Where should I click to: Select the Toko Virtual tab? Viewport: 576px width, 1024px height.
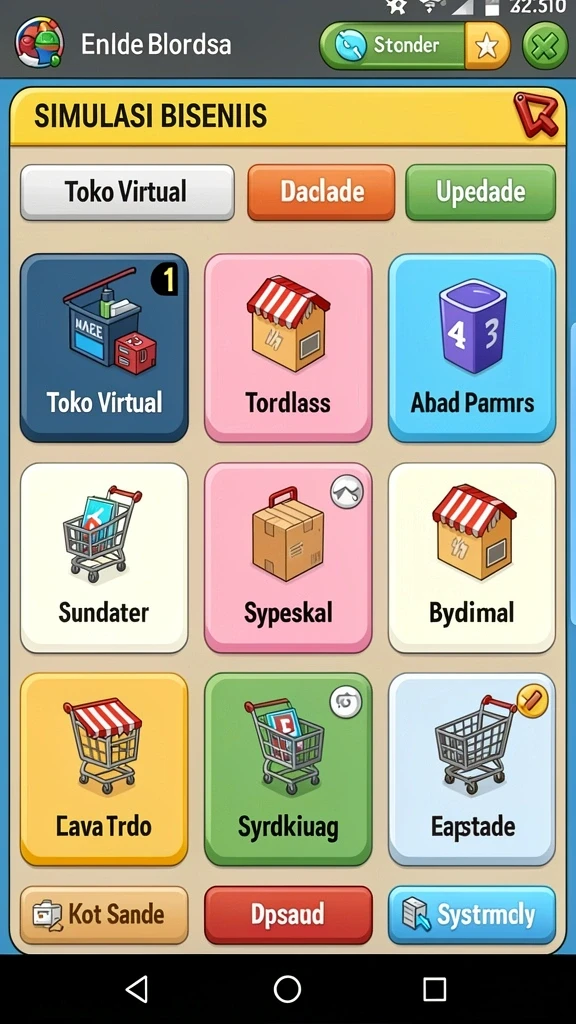pyautogui.click(x=127, y=192)
